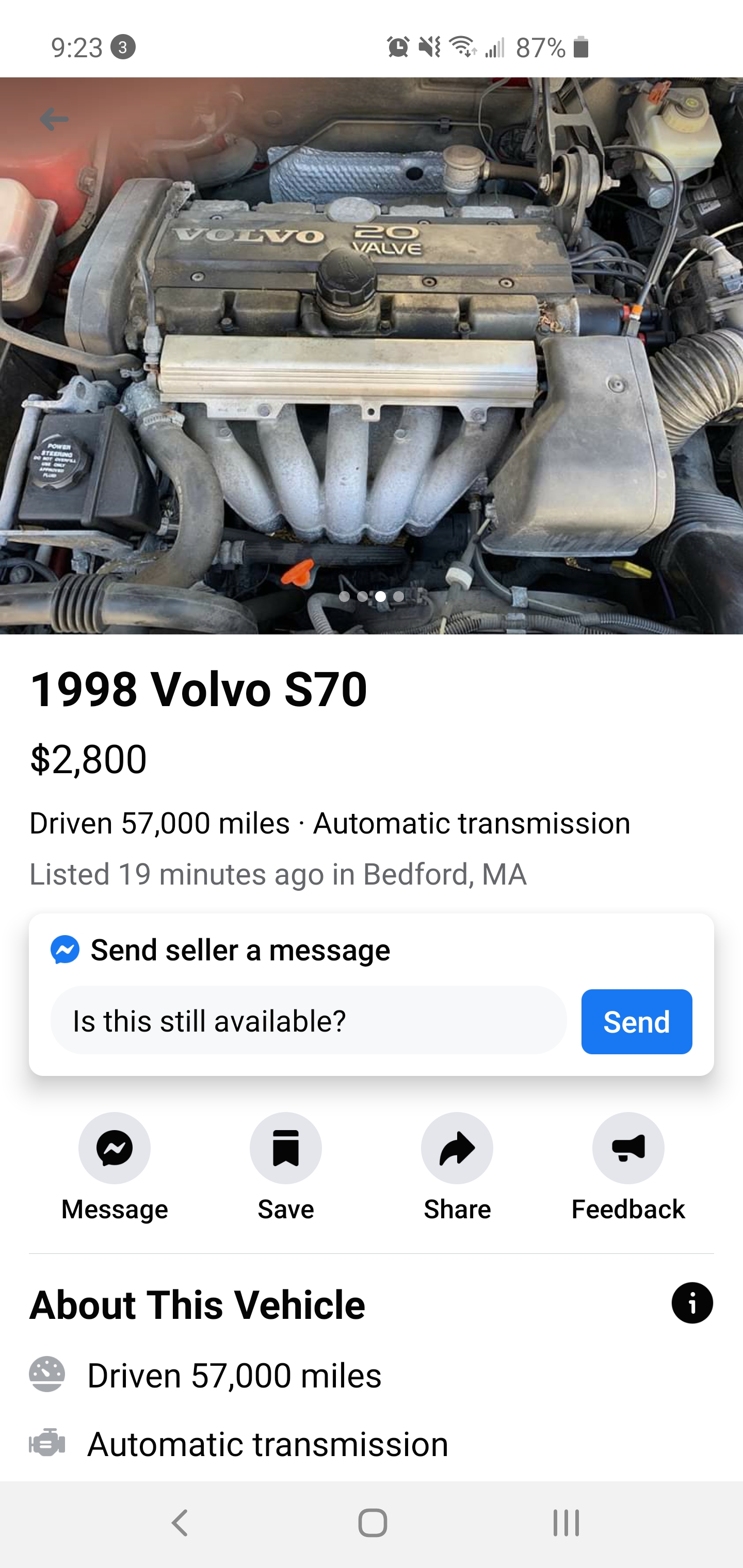Go back using the top-left arrow
Viewport: 743px width, 1568px height.
pos(54,119)
